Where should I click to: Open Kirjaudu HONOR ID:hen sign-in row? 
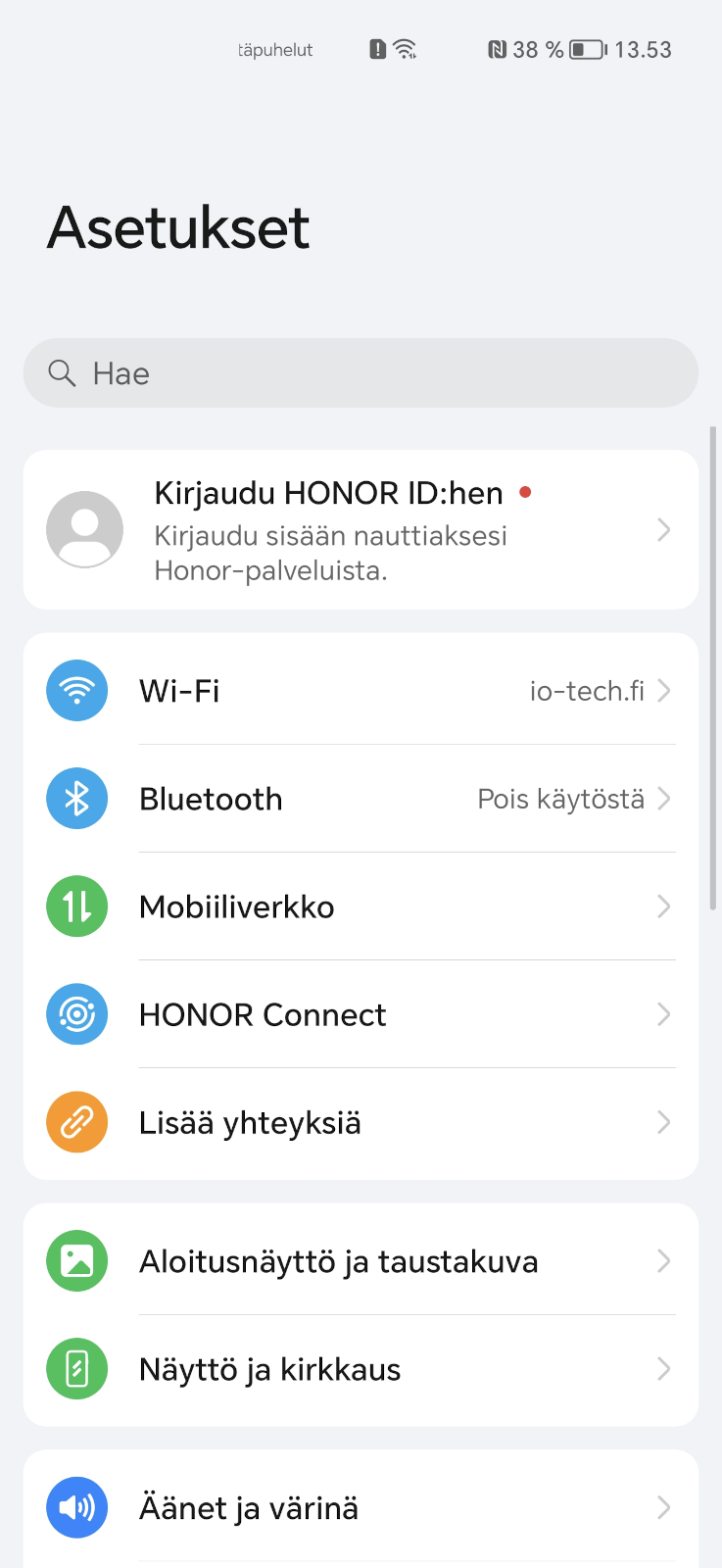pos(361,530)
